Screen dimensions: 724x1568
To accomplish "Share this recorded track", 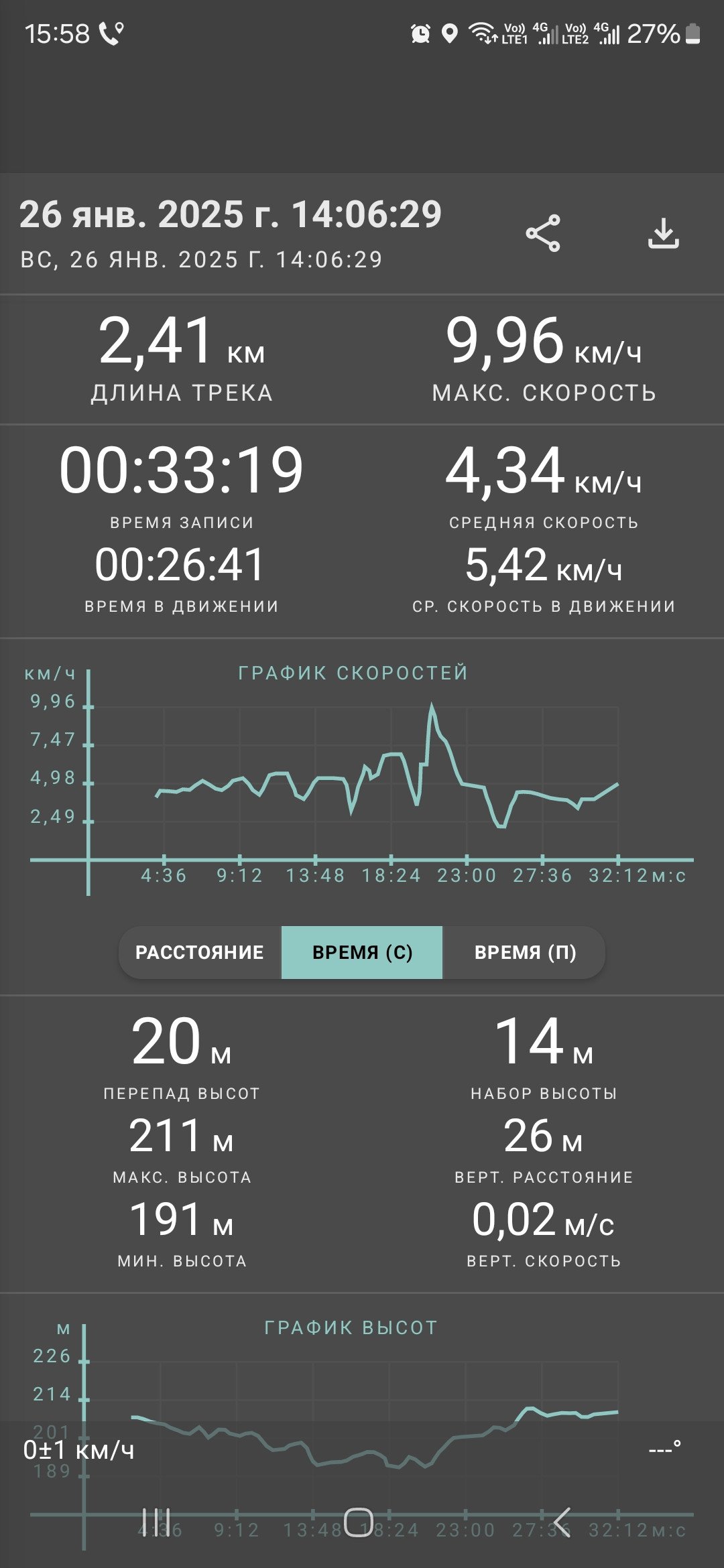I will pyautogui.click(x=542, y=233).
